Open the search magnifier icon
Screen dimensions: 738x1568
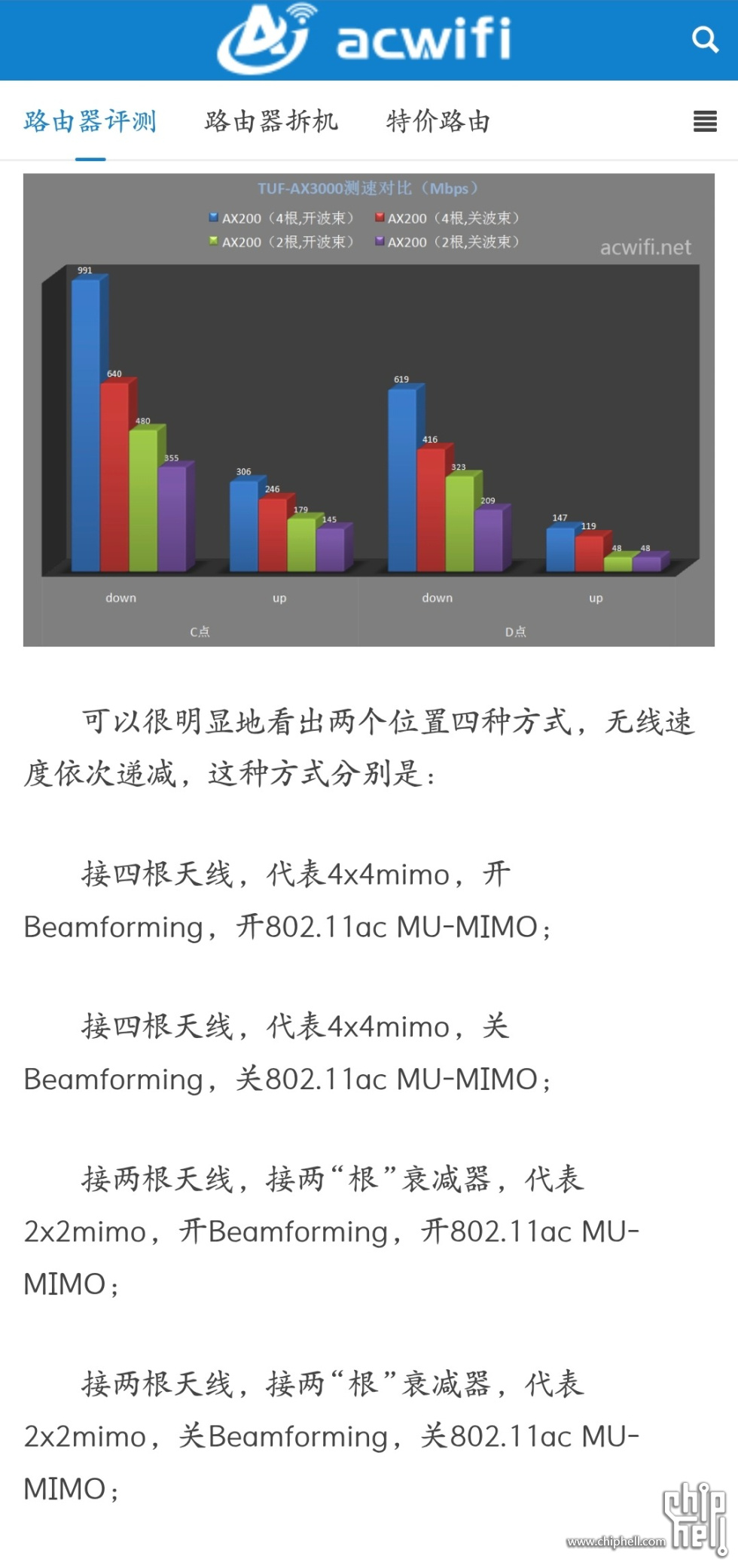tap(705, 39)
